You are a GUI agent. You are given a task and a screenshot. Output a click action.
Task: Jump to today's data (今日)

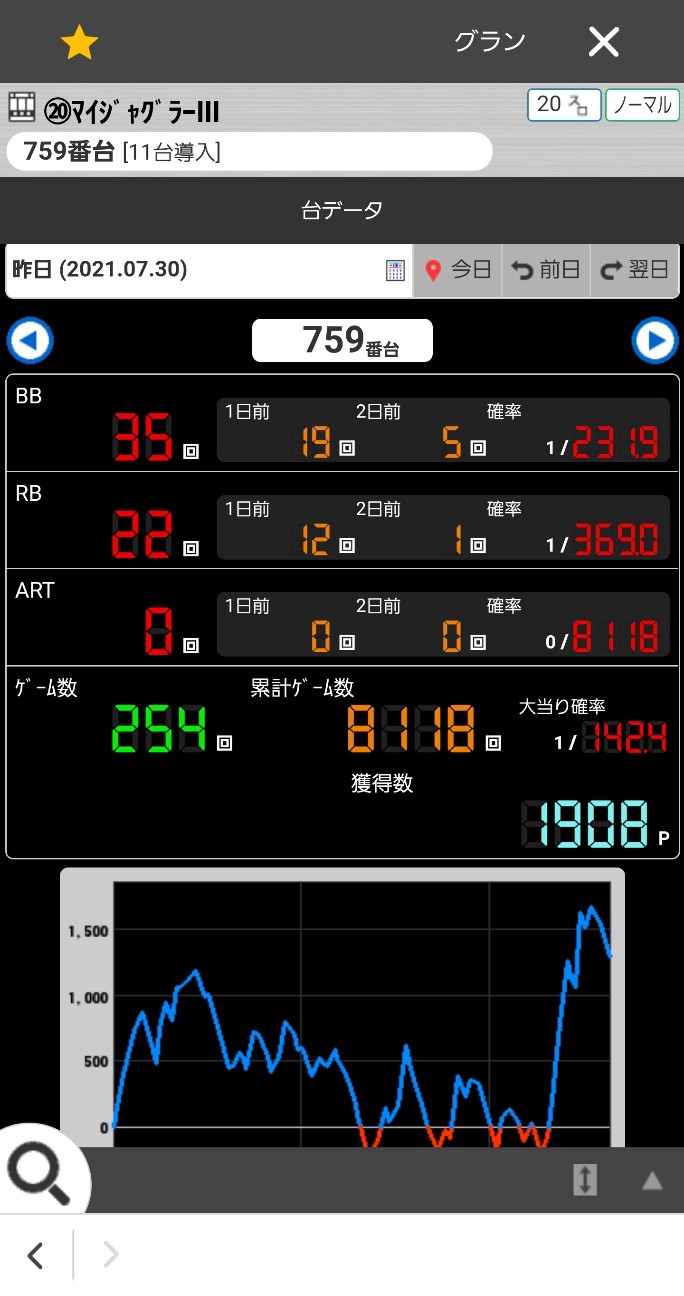[458, 270]
